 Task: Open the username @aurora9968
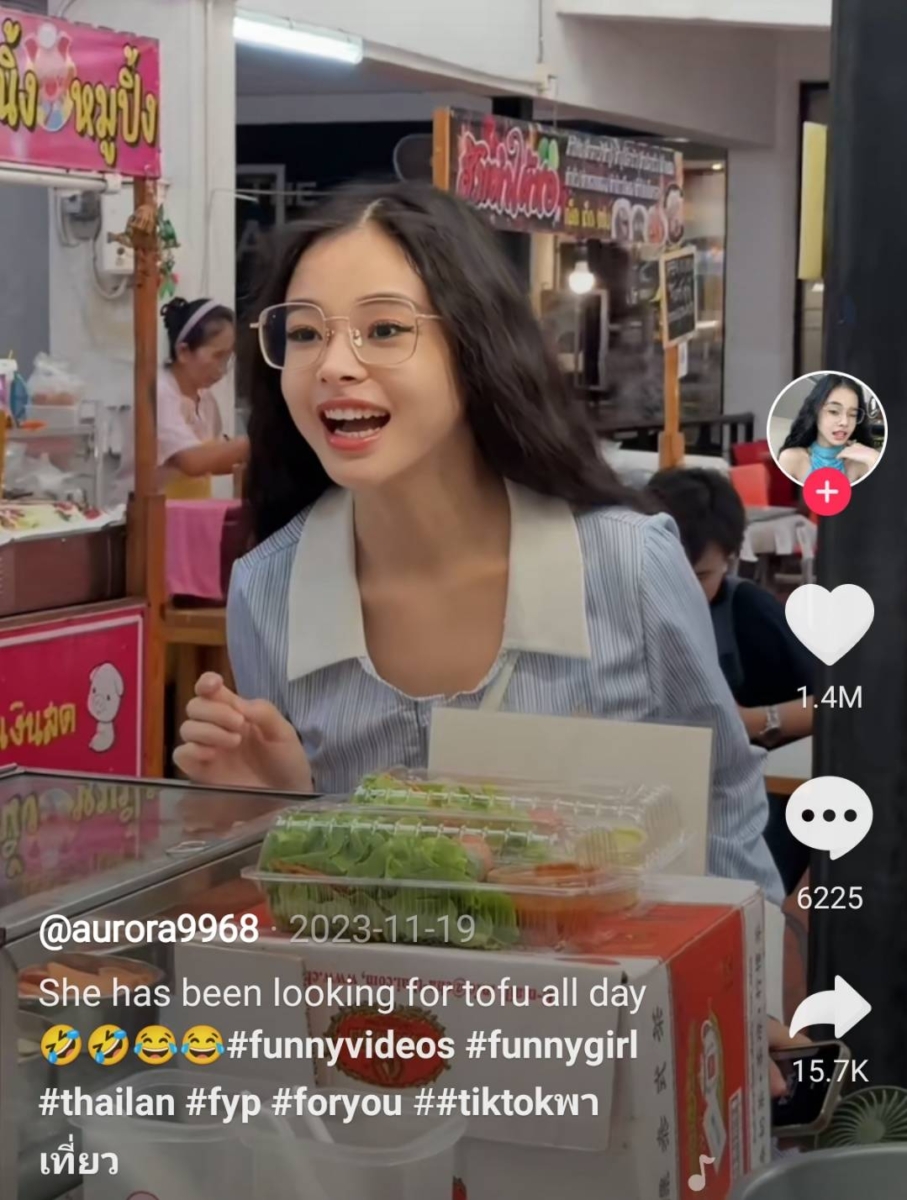148,930
